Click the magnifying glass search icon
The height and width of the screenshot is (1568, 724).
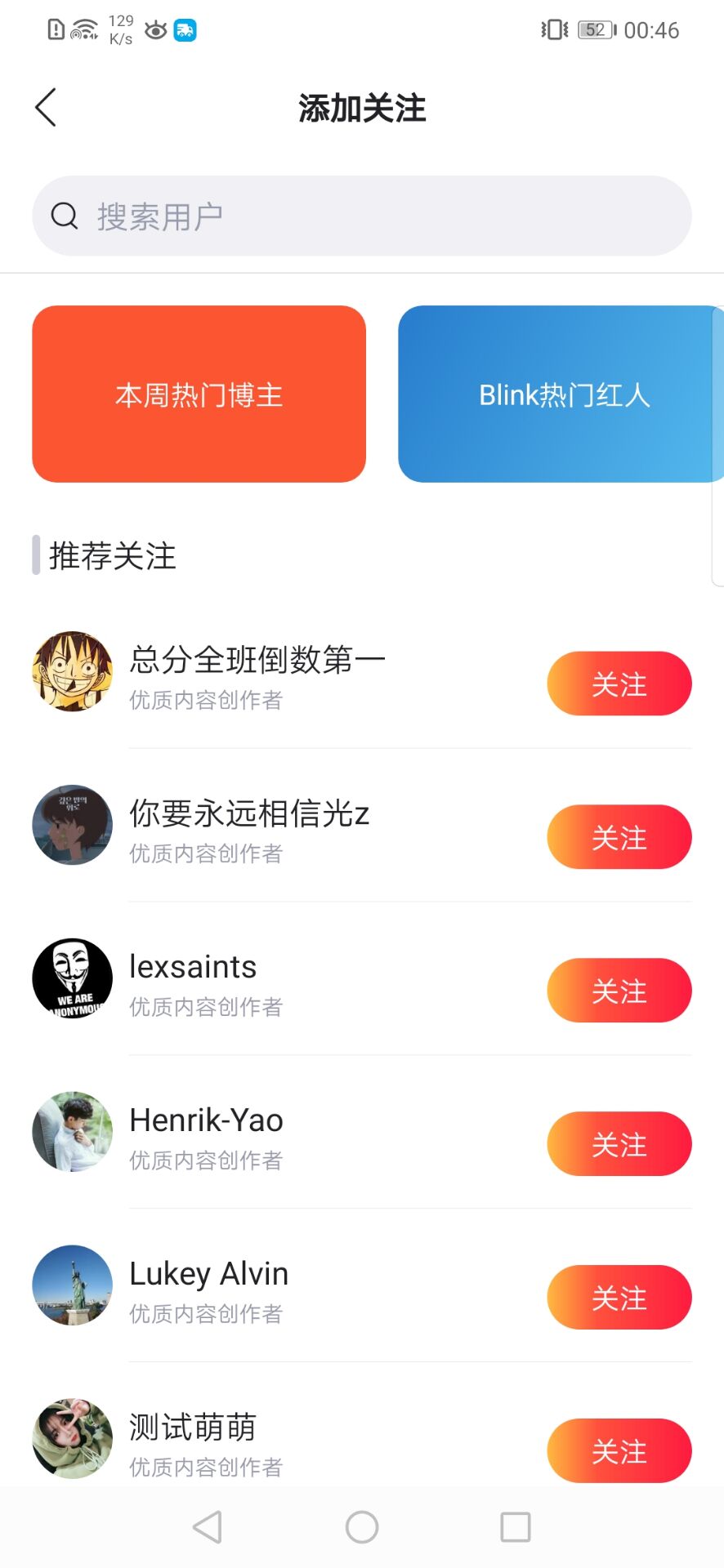click(64, 215)
